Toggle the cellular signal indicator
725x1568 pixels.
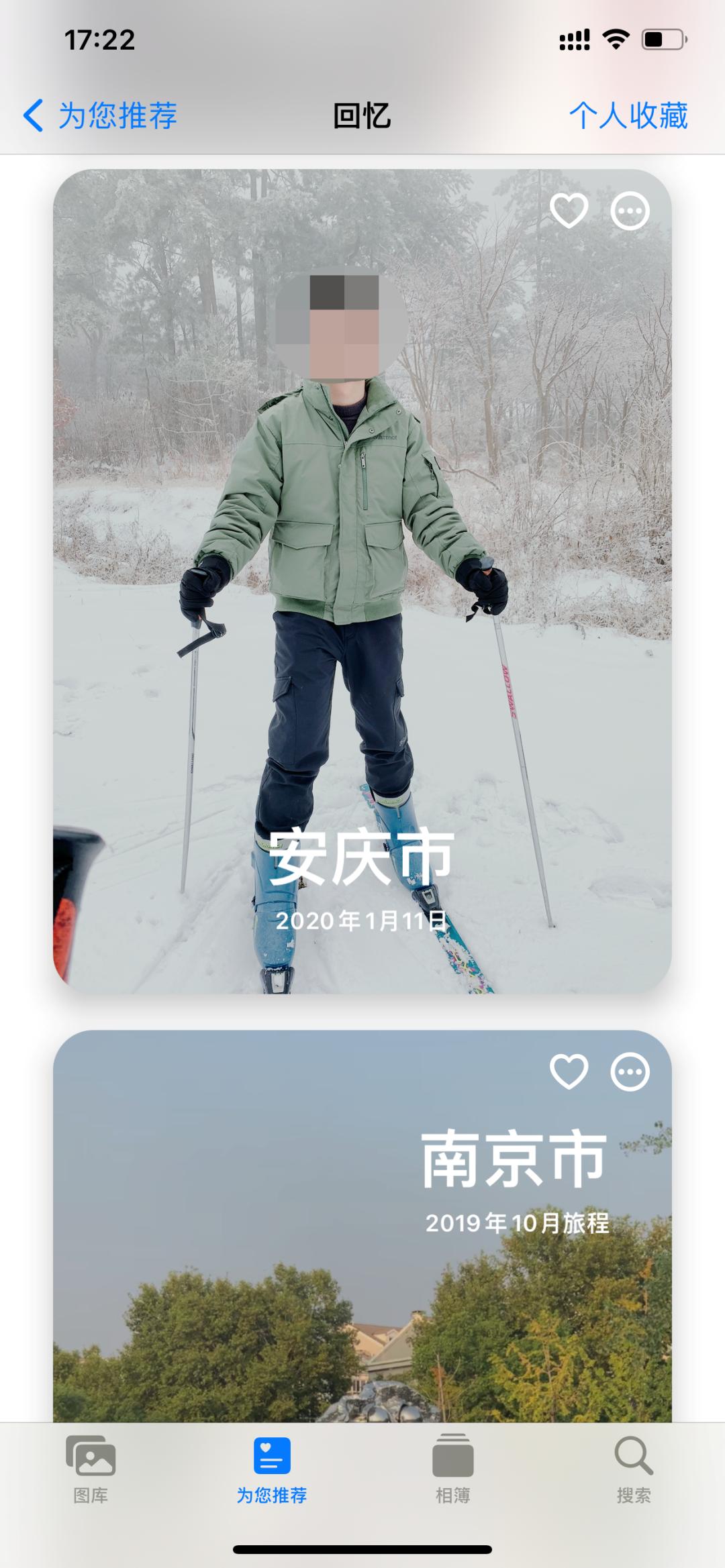574,40
